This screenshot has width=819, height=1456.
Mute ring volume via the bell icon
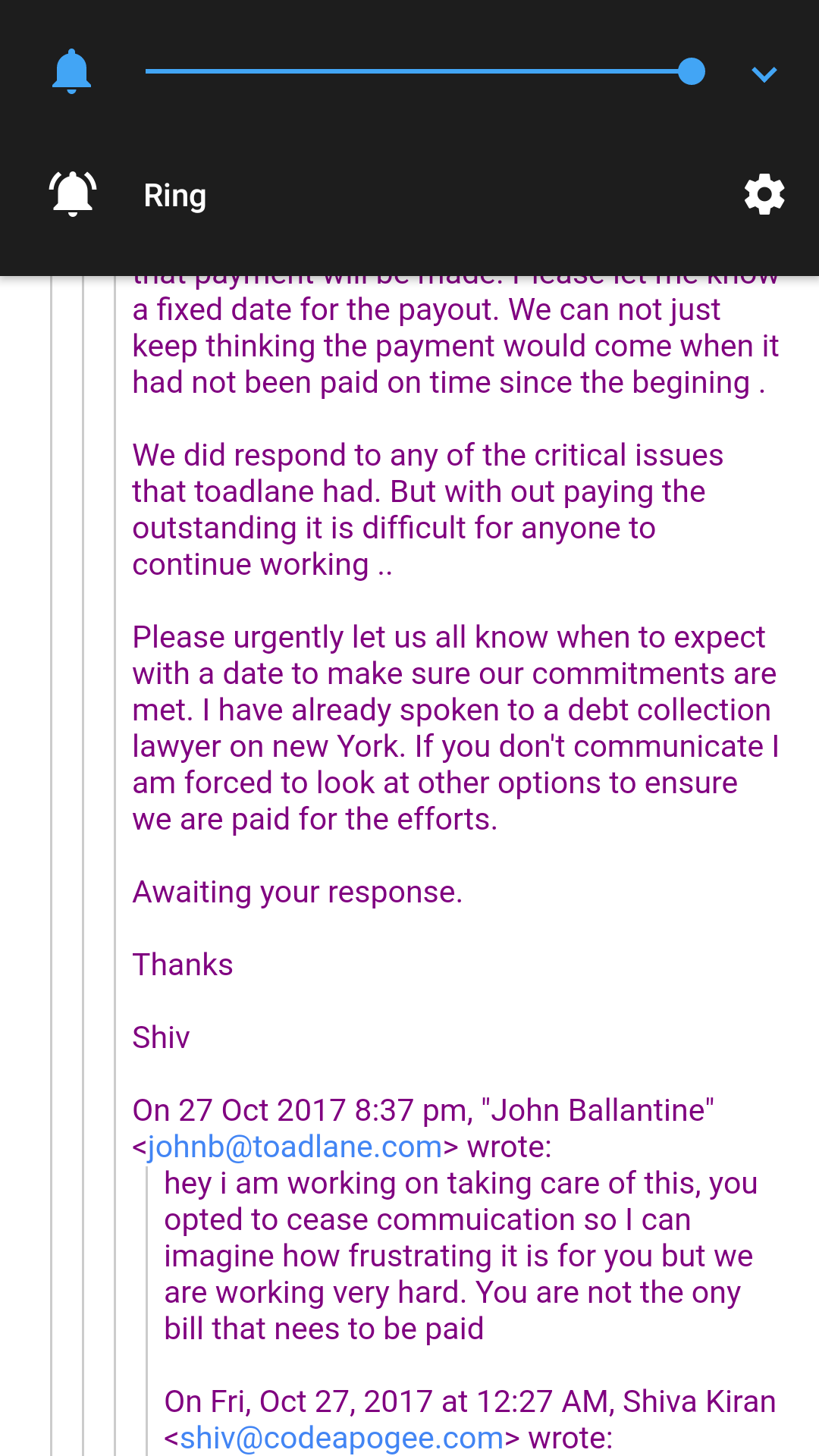(71, 72)
